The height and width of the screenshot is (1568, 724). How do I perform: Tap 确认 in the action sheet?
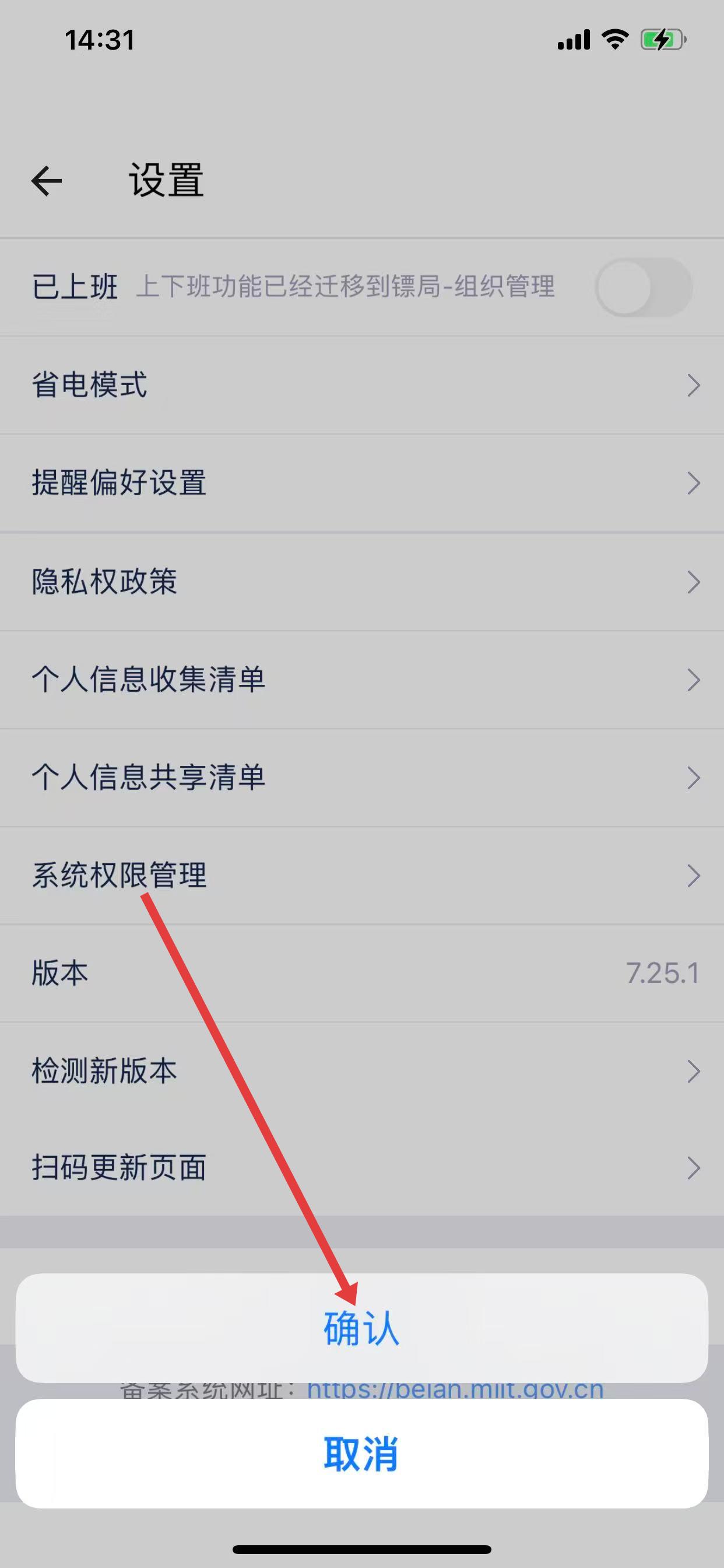coord(361,1328)
